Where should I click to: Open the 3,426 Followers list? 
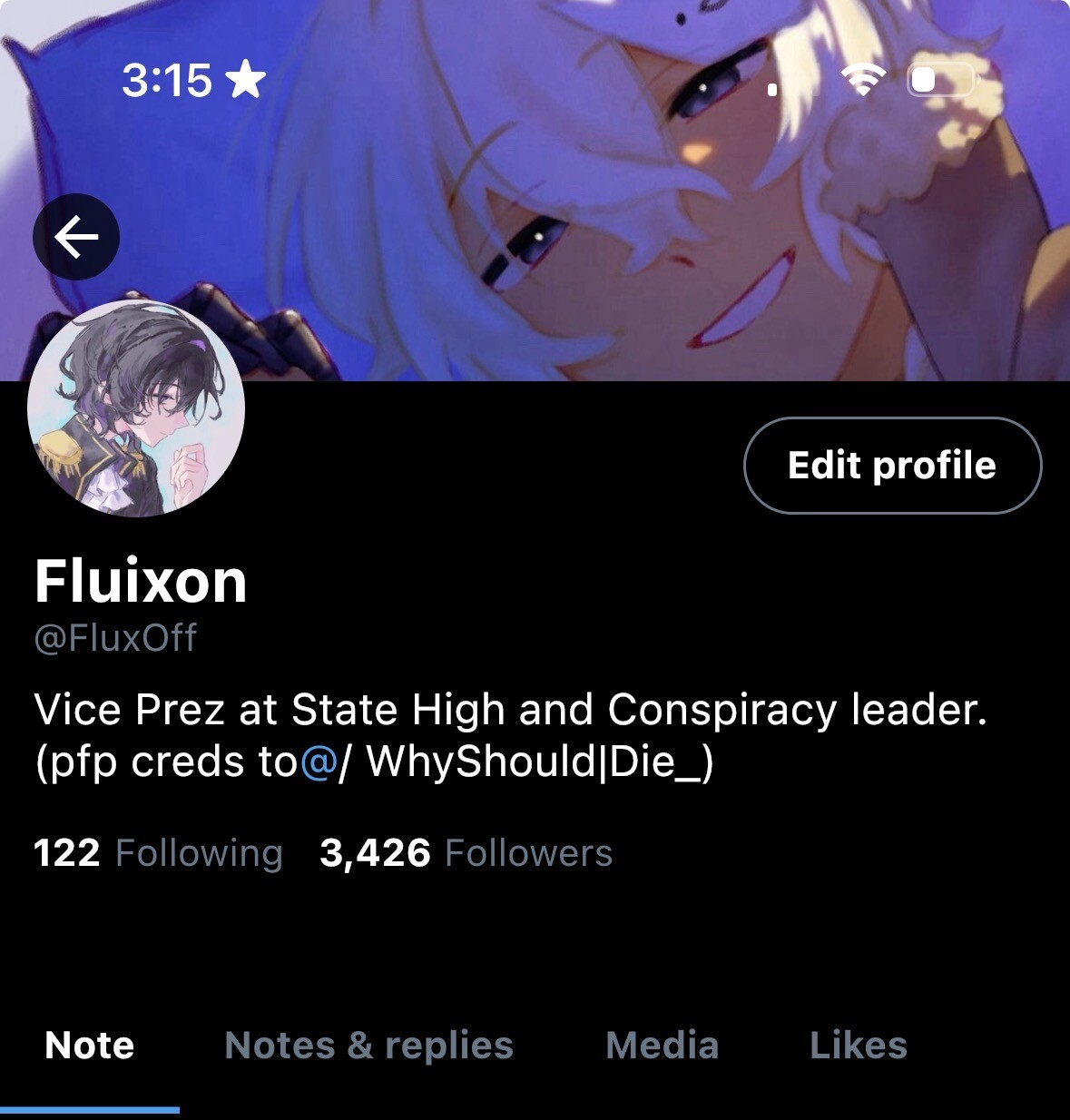pos(466,853)
